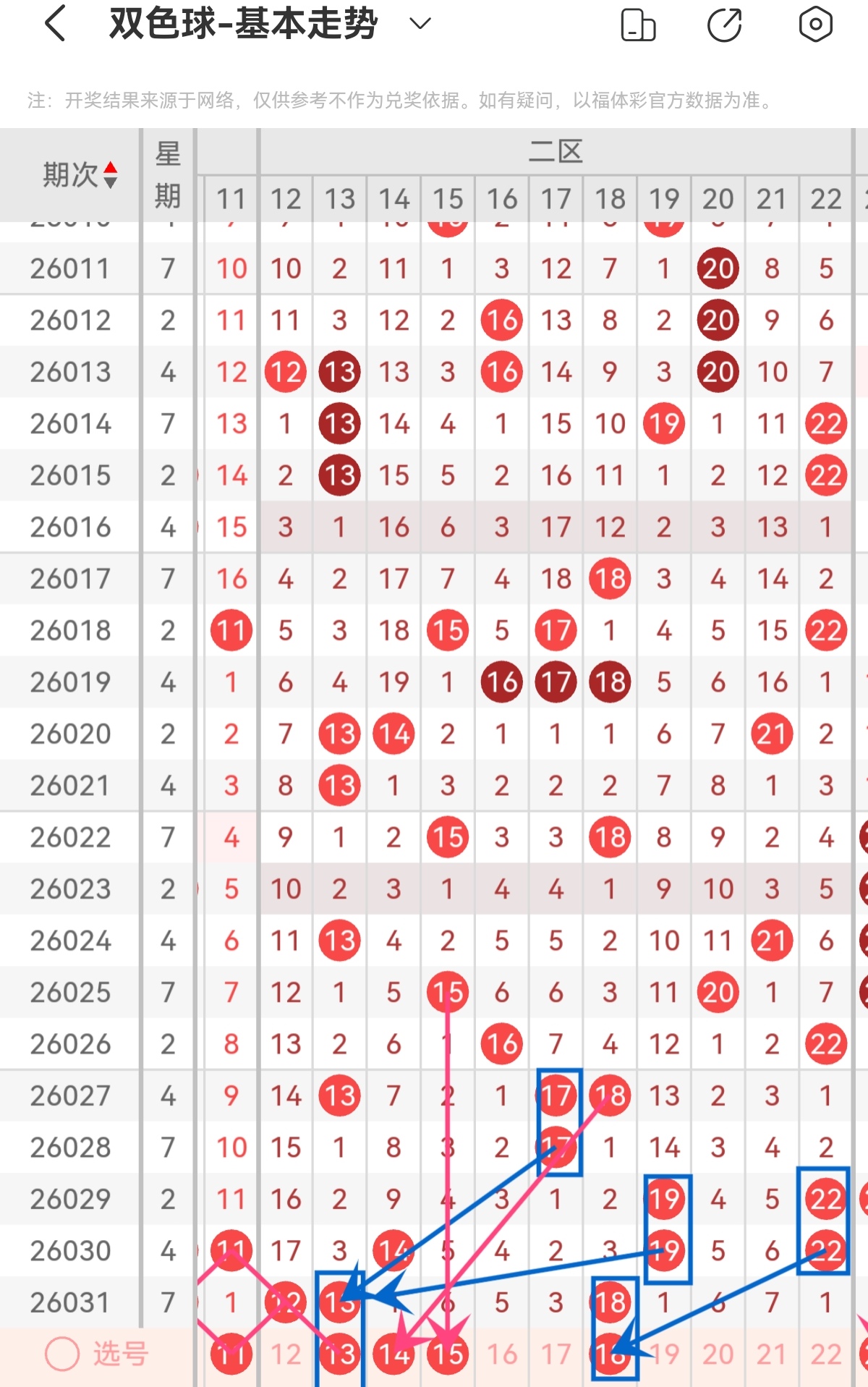Pick number 16 in the 选号 row

(502, 1354)
